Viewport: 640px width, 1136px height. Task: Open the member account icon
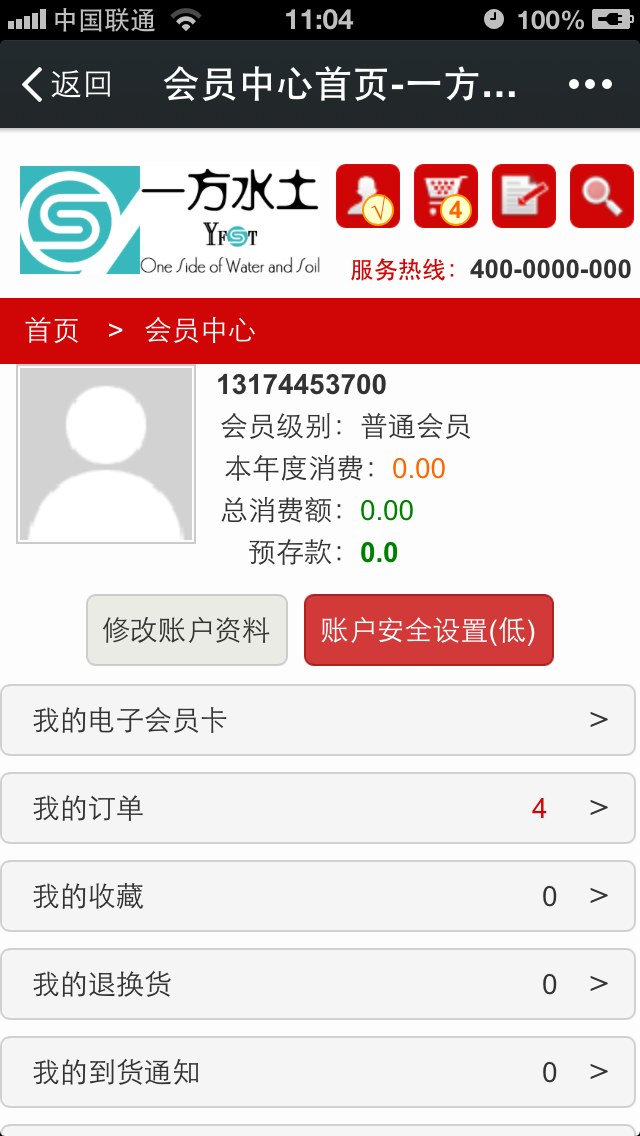367,196
